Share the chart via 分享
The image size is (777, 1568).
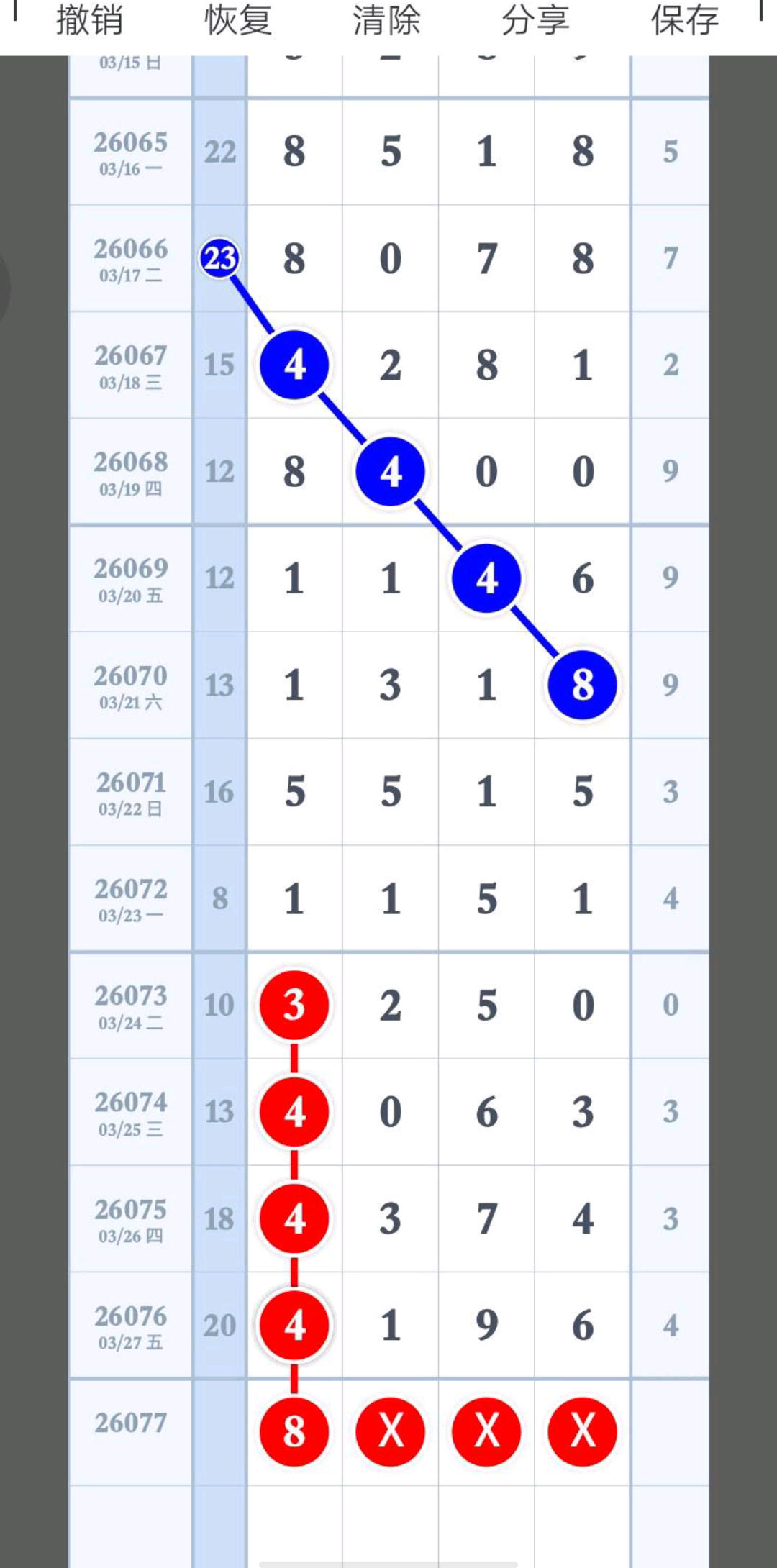tap(536, 20)
